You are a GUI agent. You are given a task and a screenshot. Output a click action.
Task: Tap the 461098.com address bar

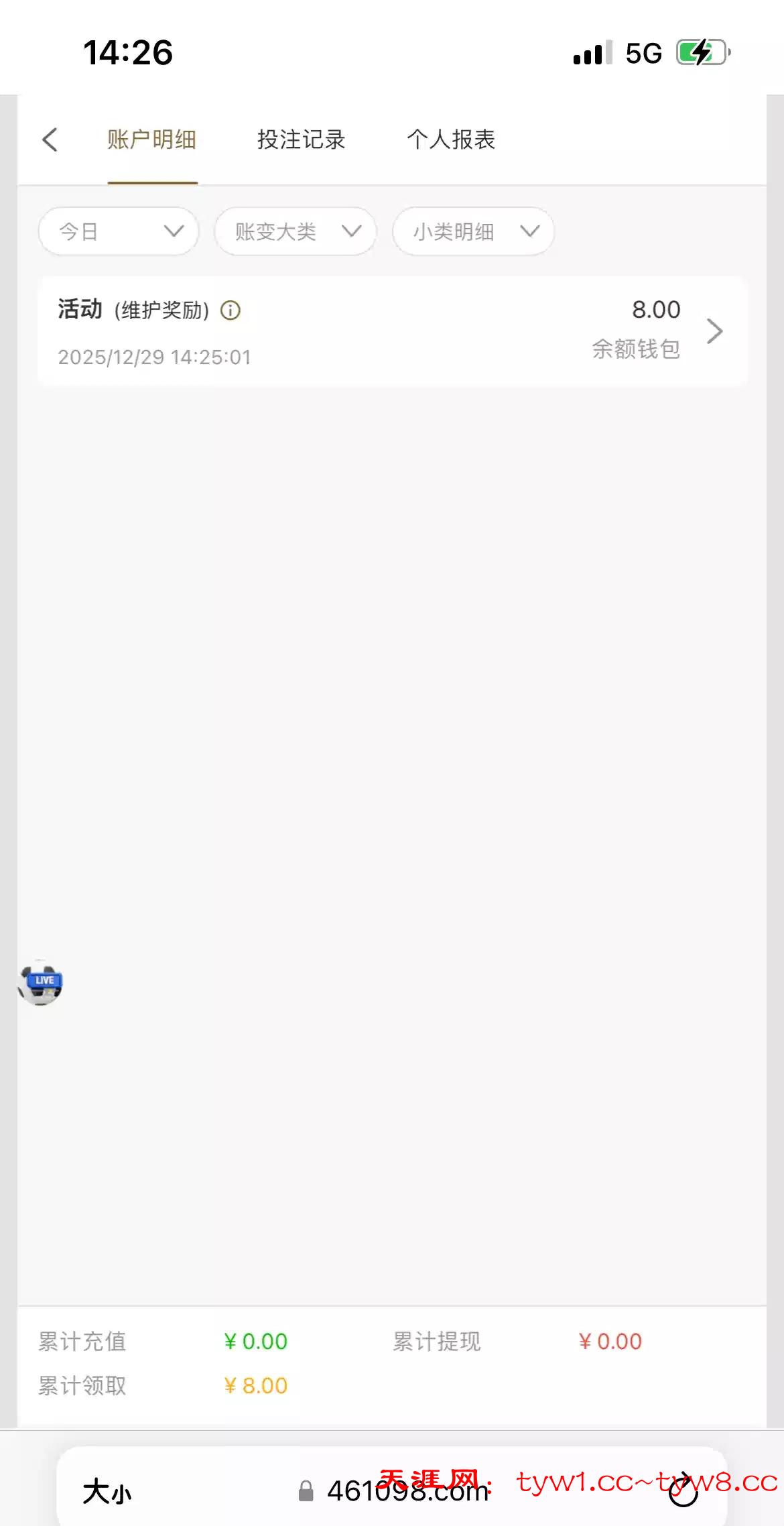pyautogui.click(x=395, y=1492)
